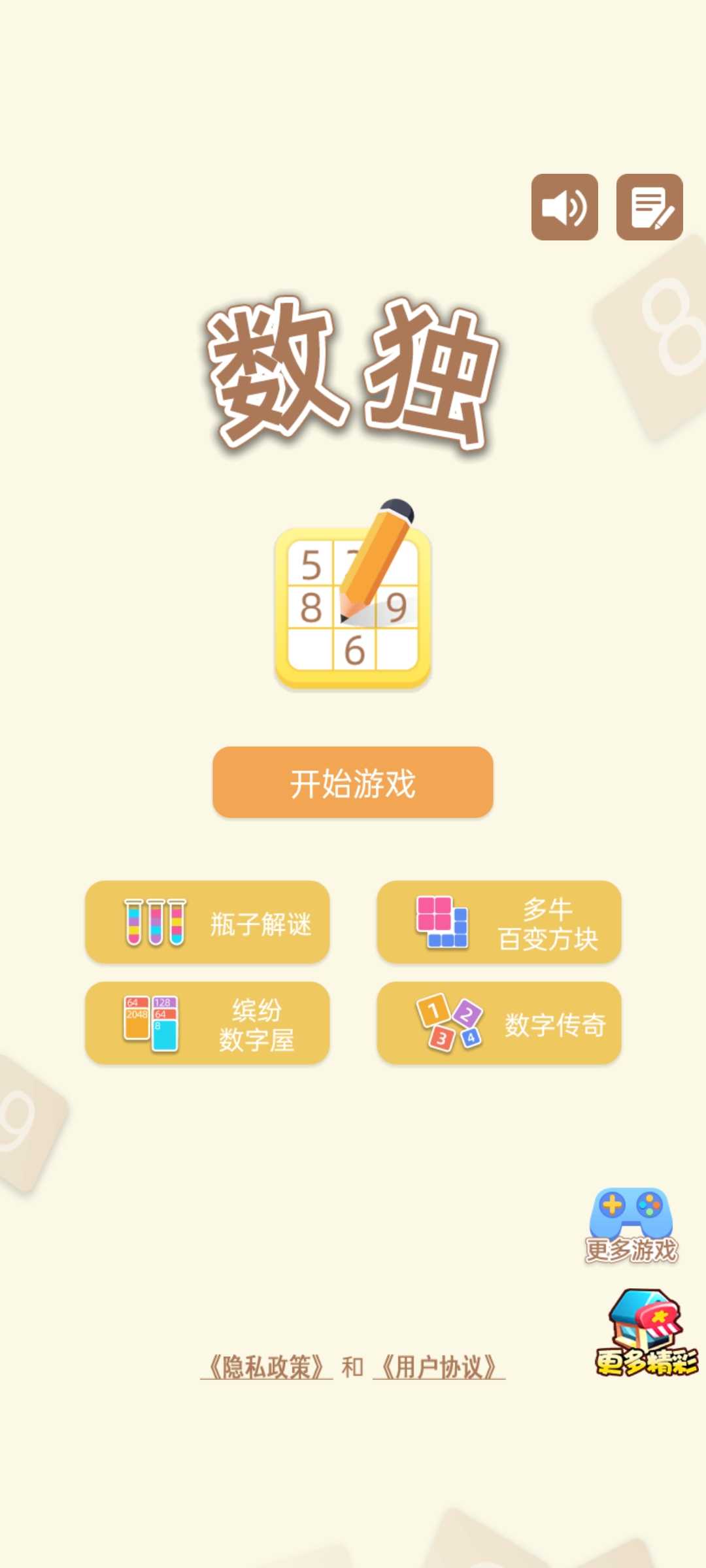Launch the 缤纷数字屋 game
This screenshot has width=706, height=1568.
(207, 1024)
